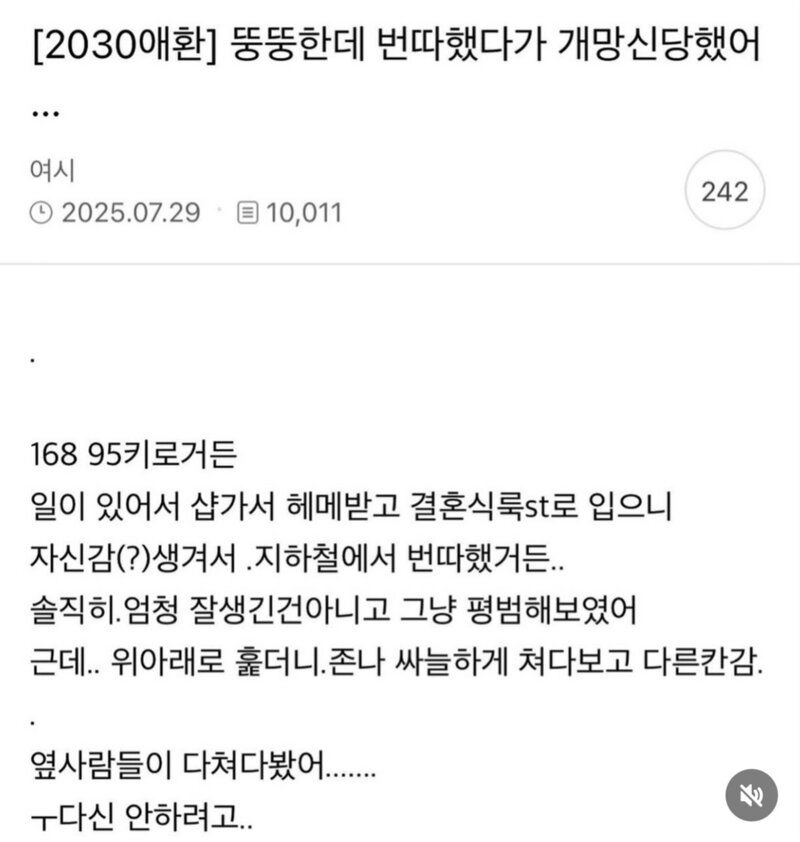
Task: Unmute the video sound
Action: [750, 794]
